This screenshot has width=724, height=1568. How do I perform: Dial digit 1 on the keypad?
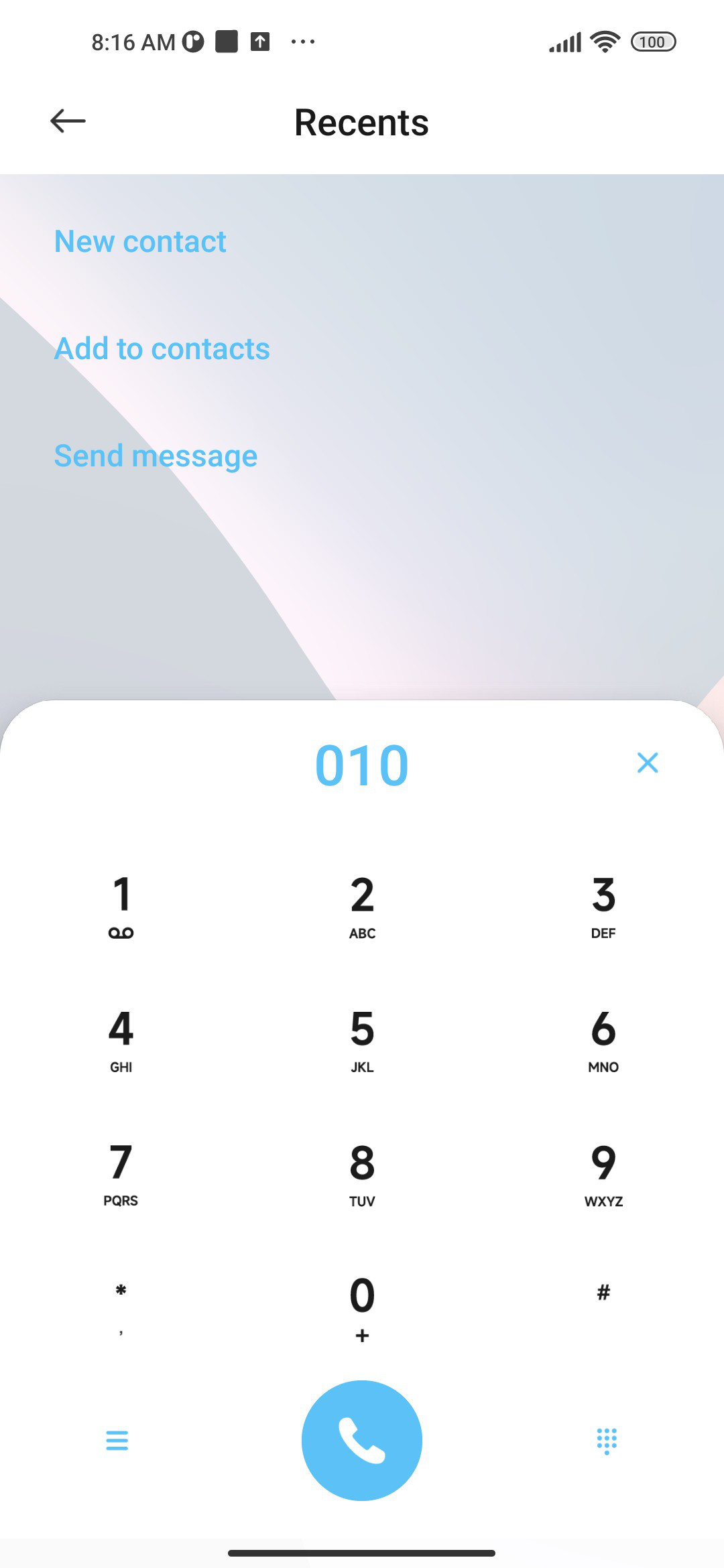pyautogui.click(x=121, y=906)
